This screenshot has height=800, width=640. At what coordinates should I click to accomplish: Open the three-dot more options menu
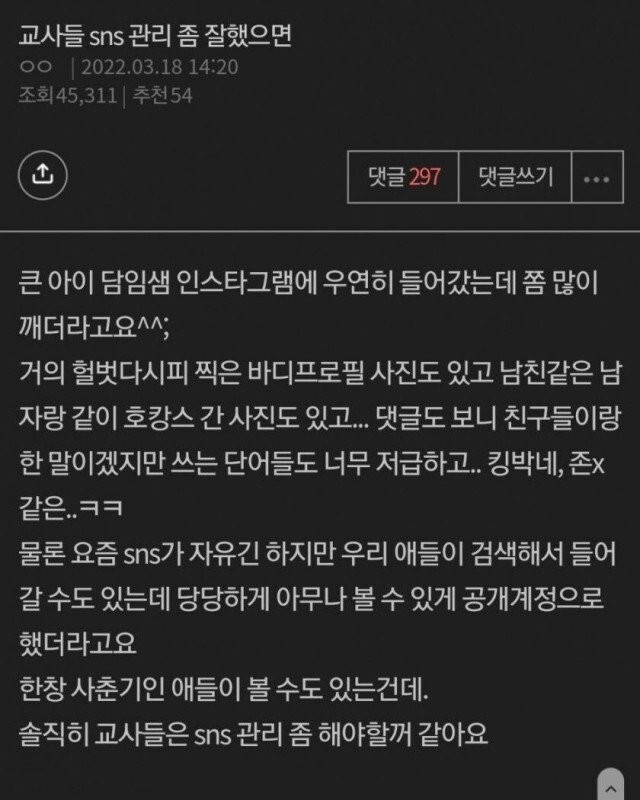[x=596, y=178]
